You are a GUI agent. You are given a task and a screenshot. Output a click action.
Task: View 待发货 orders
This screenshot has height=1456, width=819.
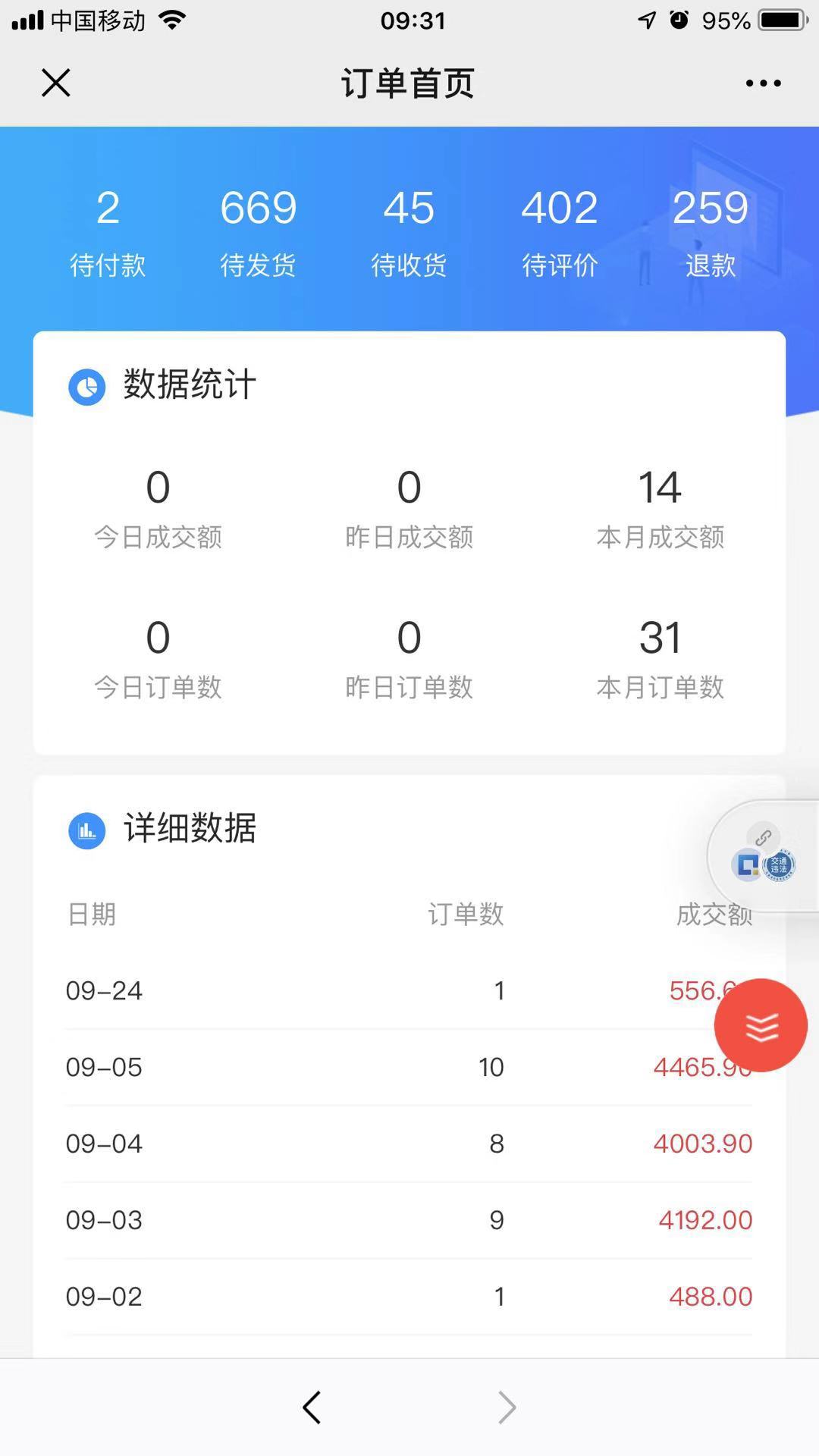[258, 231]
